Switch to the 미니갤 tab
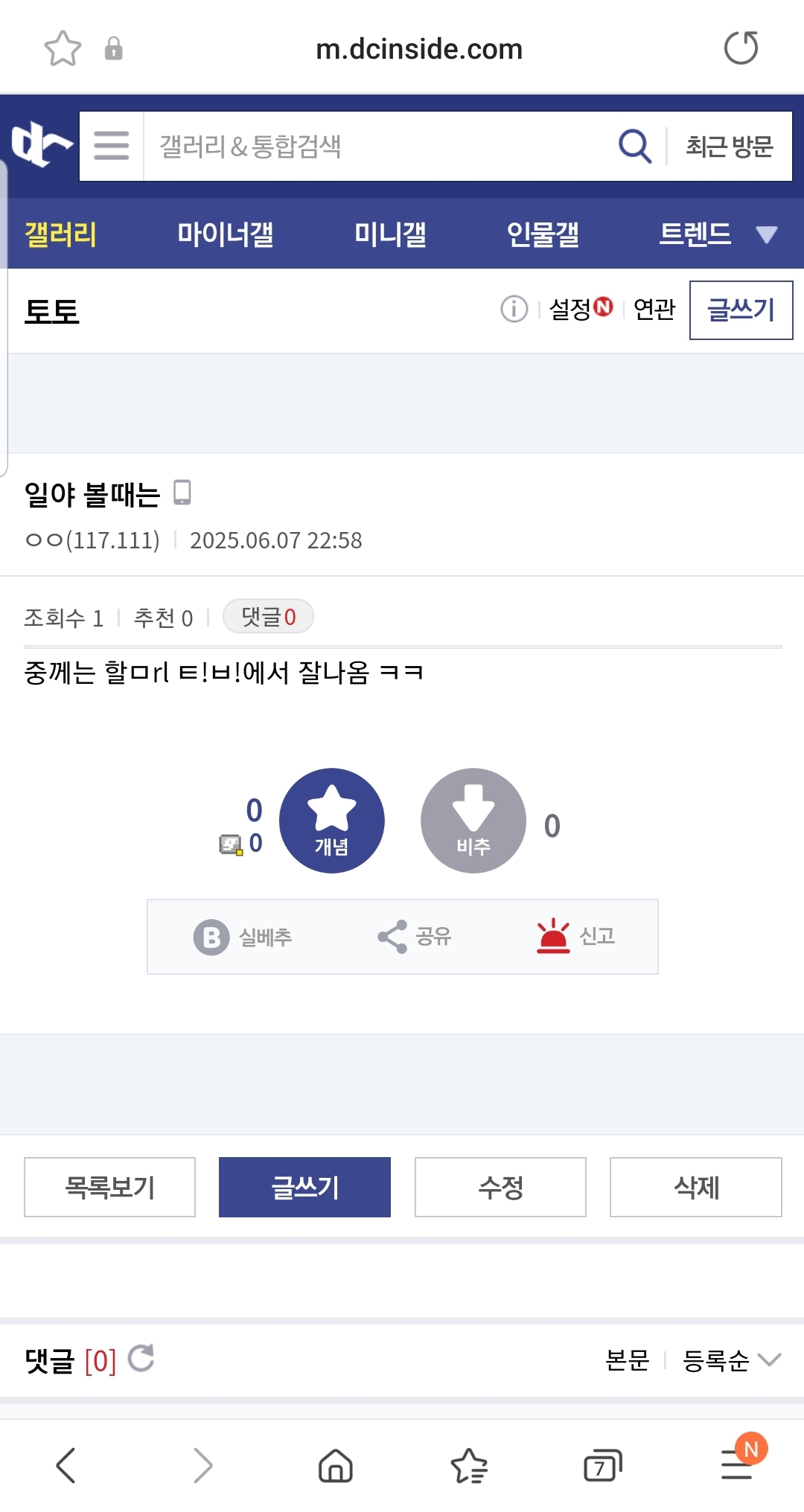804x1512 pixels. [x=390, y=234]
